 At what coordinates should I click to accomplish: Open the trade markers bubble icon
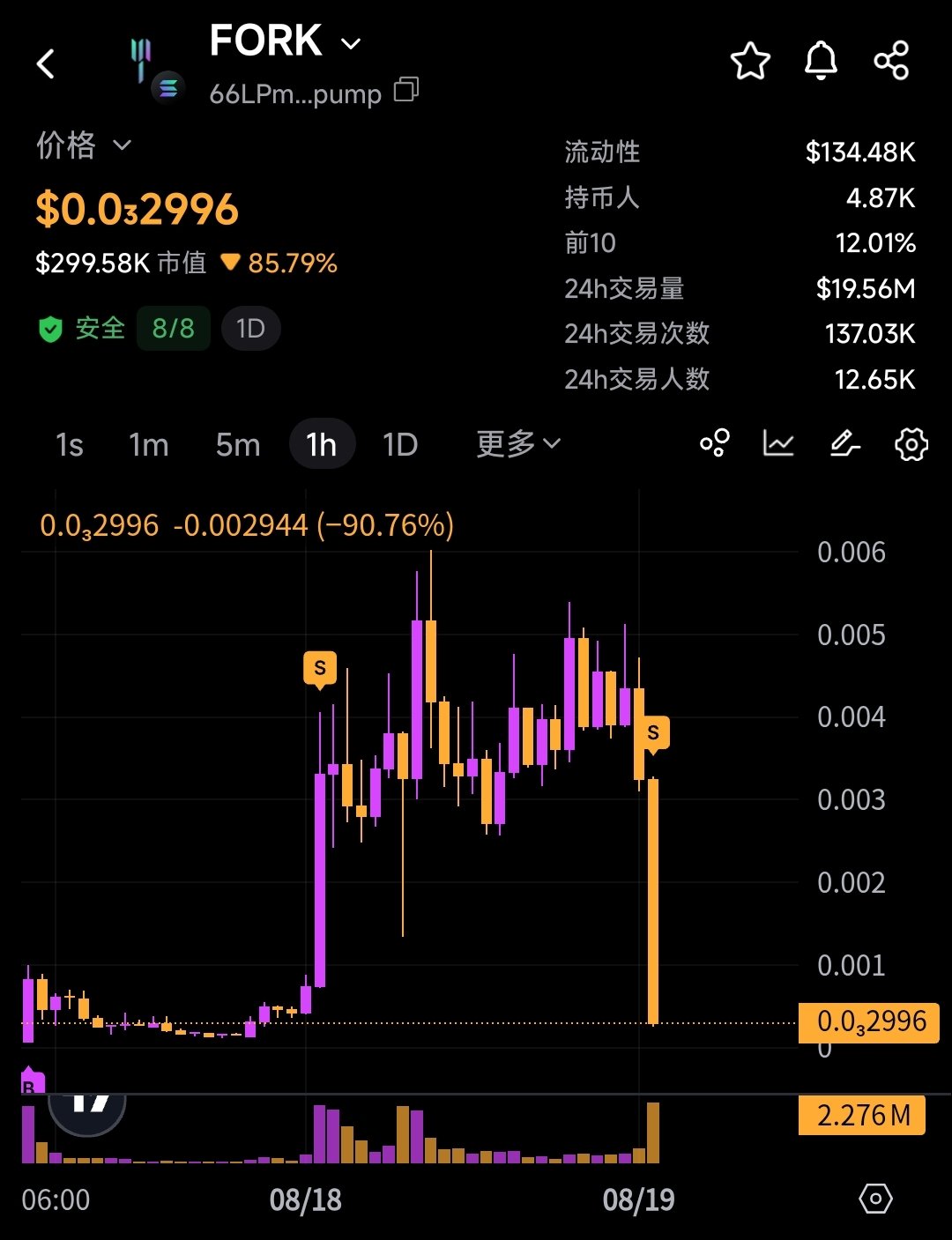(715, 443)
